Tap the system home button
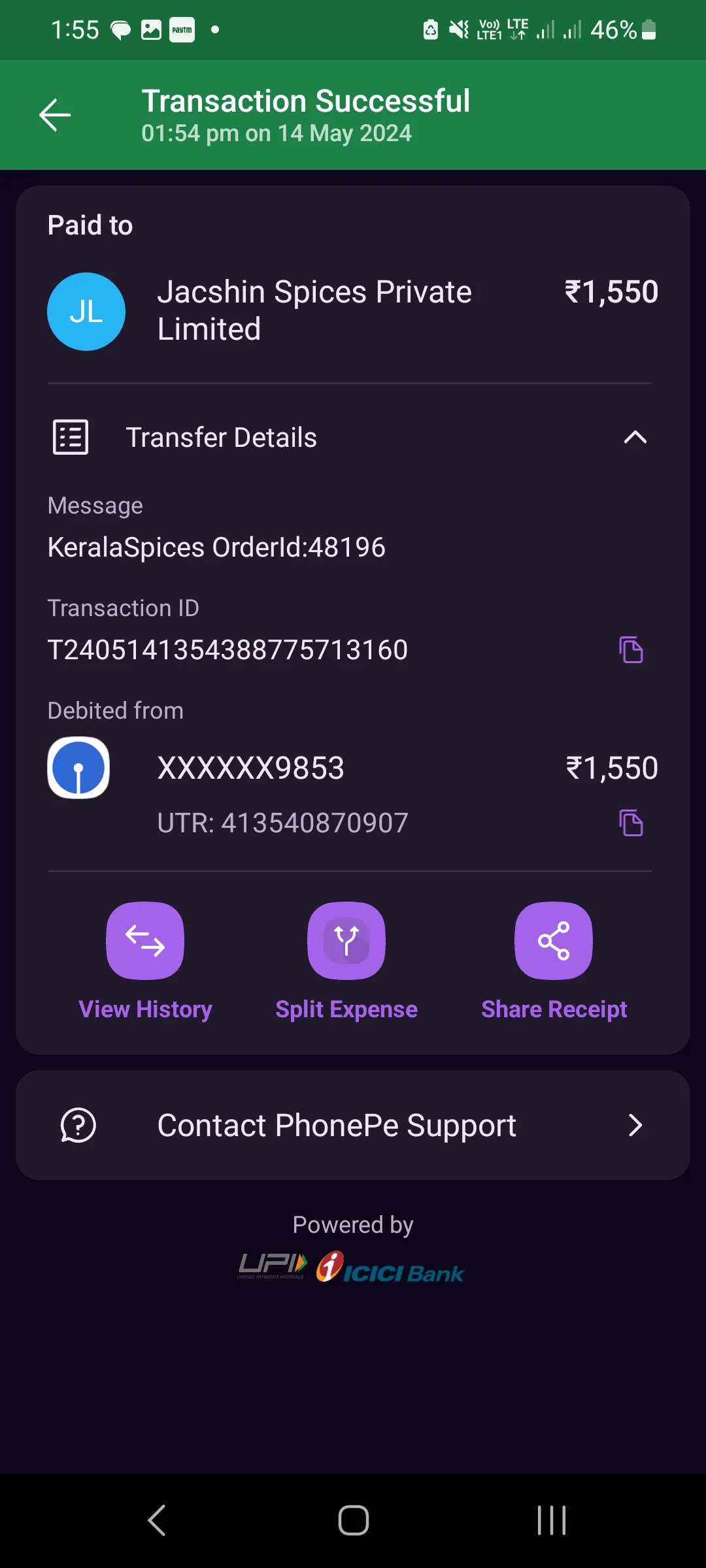 coord(353,1520)
